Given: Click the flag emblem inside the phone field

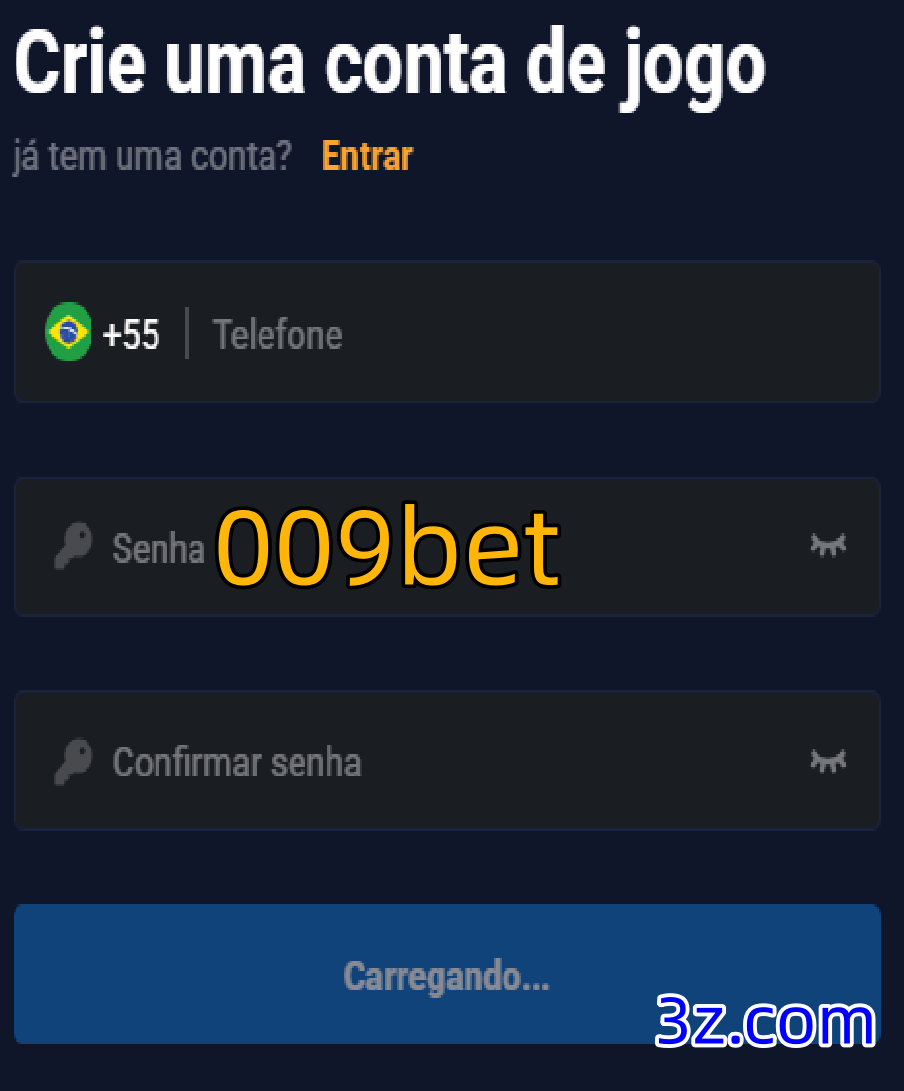Looking at the screenshot, I should (68, 332).
